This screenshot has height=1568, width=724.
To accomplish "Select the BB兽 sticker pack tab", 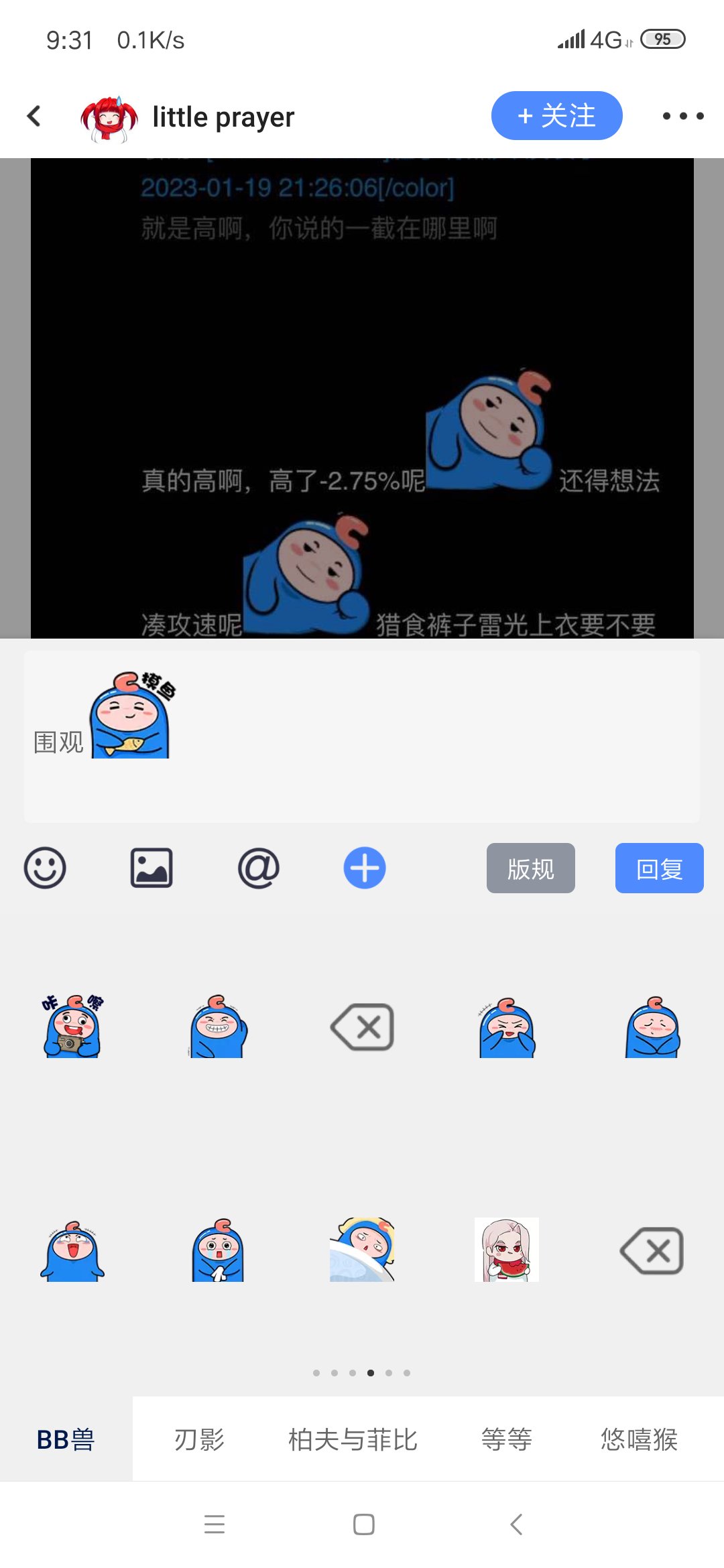I will click(x=66, y=1439).
